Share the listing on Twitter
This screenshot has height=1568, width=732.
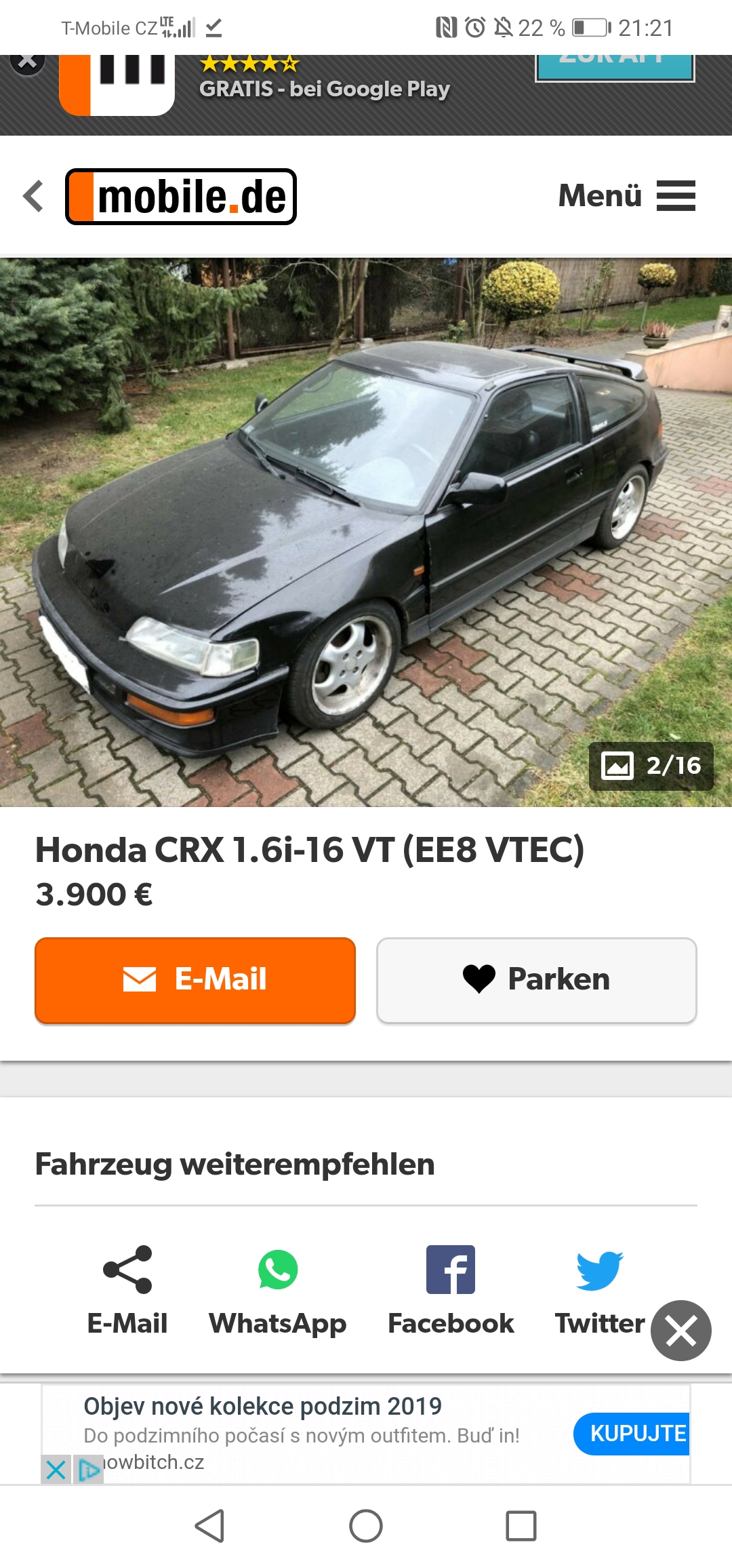(599, 1289)
